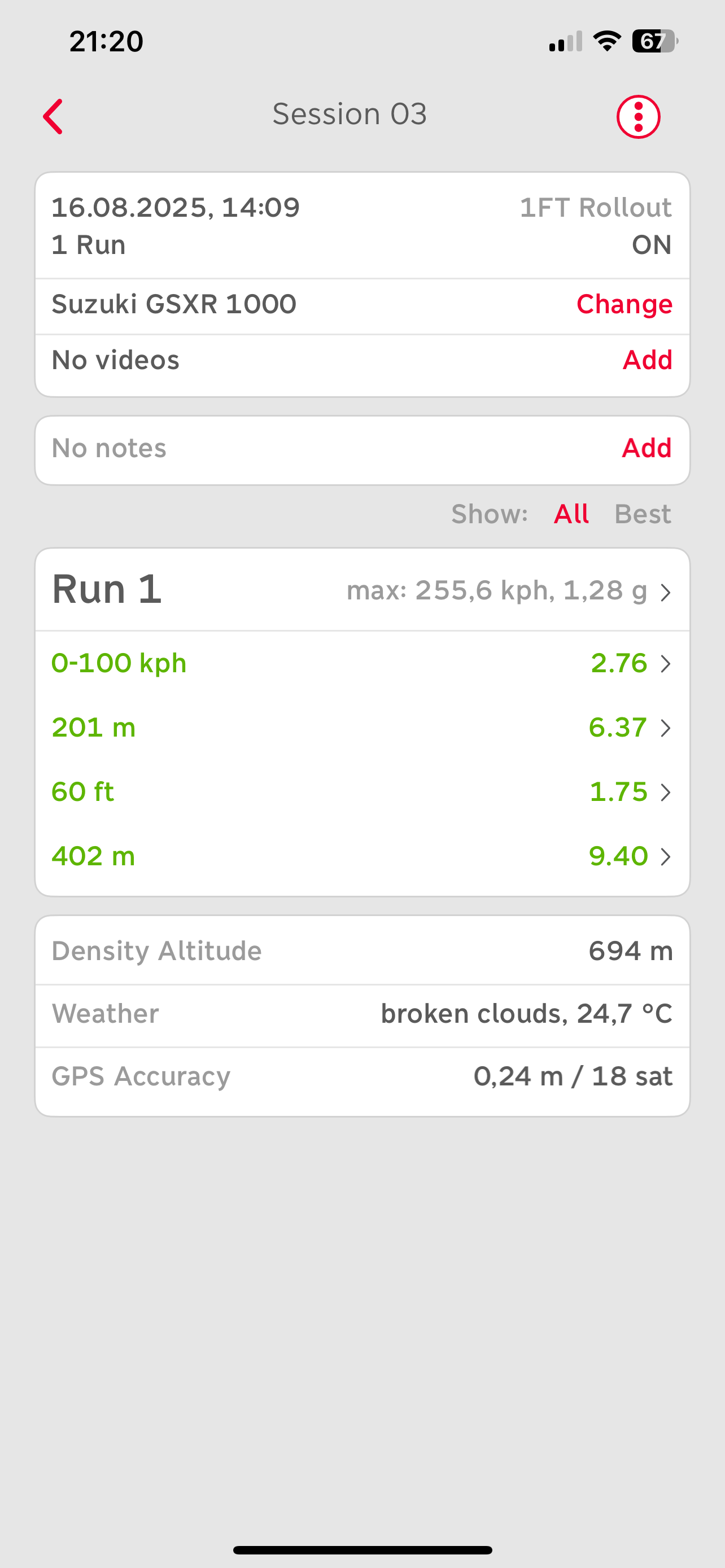Screen dimensions: 725x1568
Task: Select the 402 m result row
Action: coord(362,856)
